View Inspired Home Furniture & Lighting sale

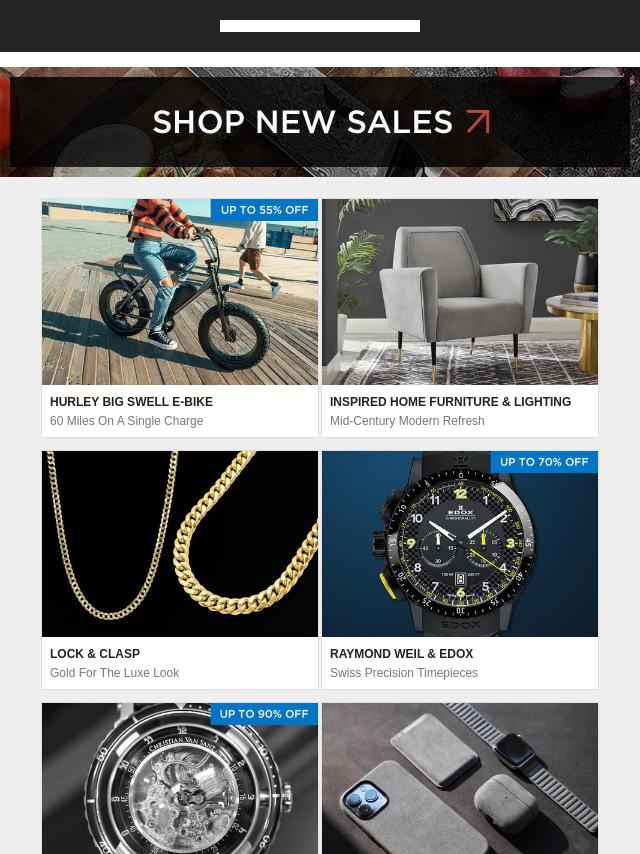pyautogui.click(x=460, y=292)
